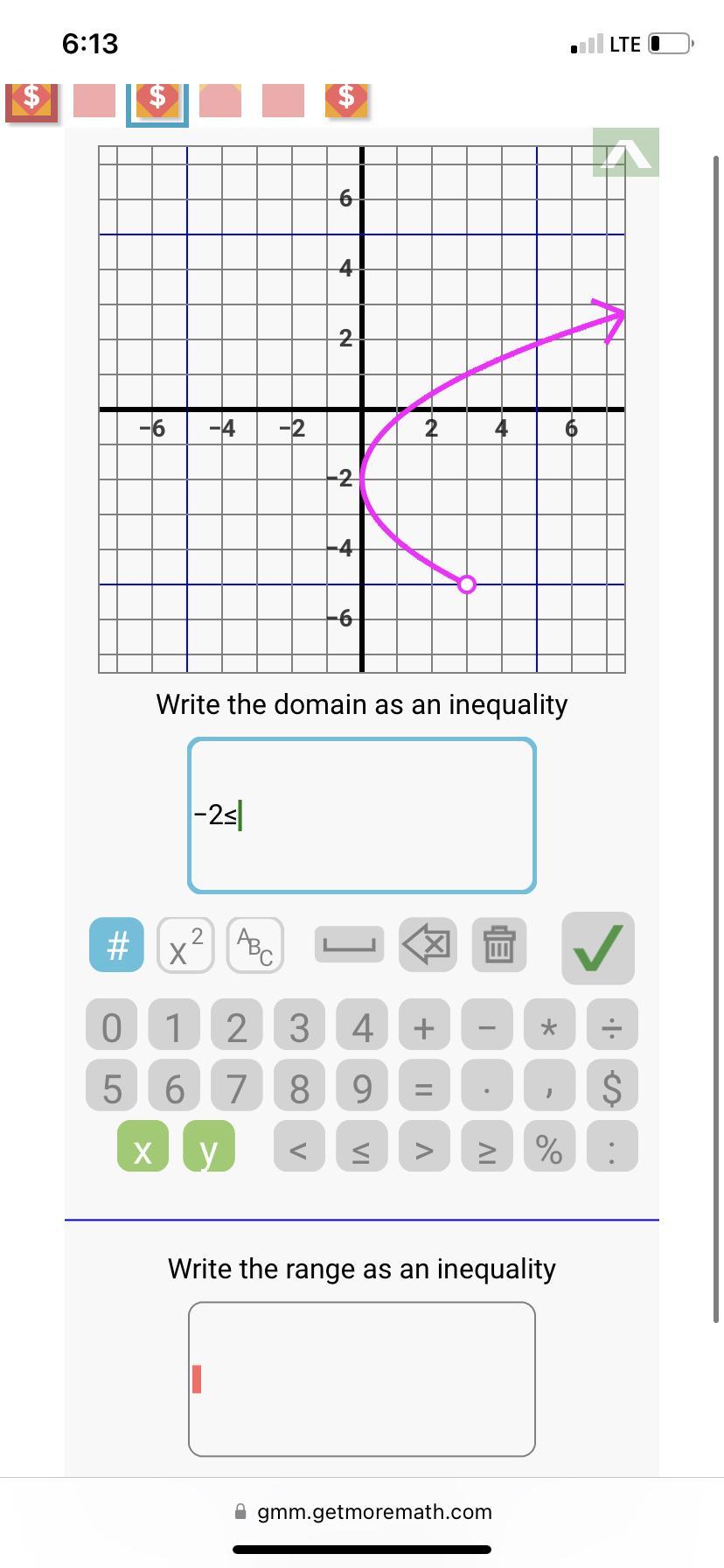Delete the last character with backspace
724x1568 pixels.
coord(428,945)
